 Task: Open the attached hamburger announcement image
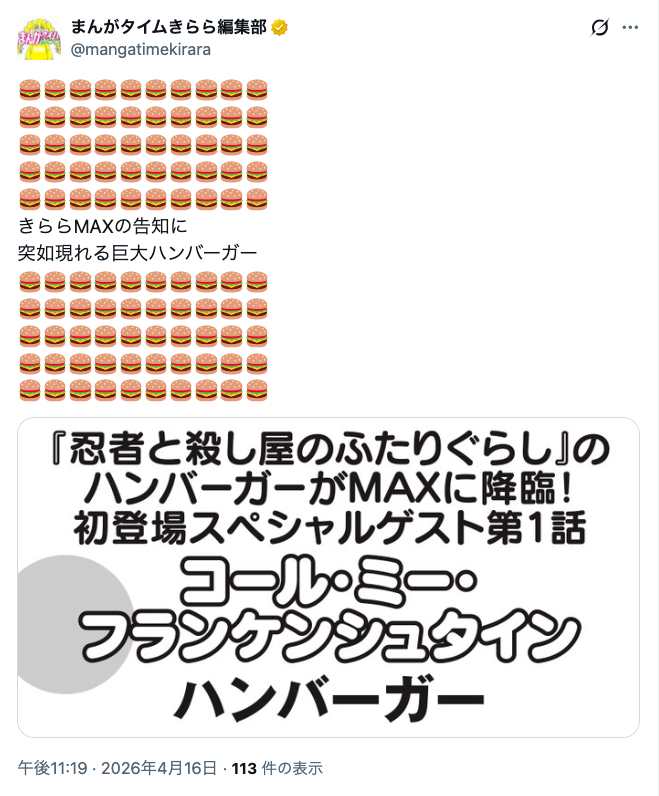click(x=328, y=577)
